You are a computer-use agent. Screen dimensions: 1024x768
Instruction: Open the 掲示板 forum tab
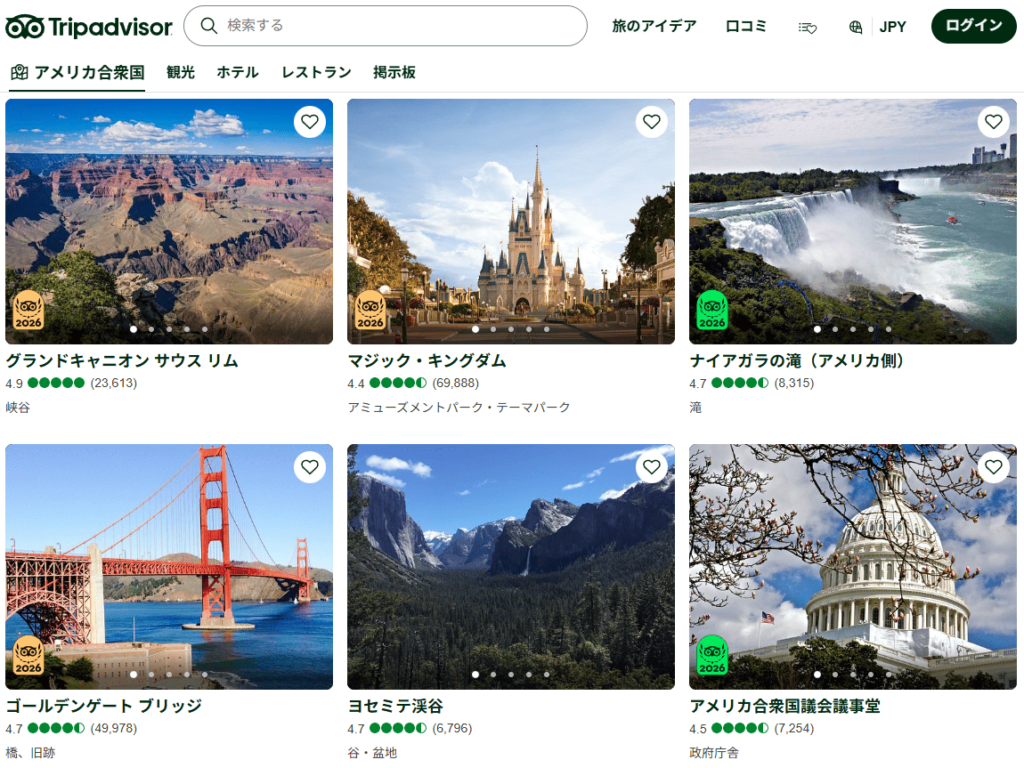point(394,72)
